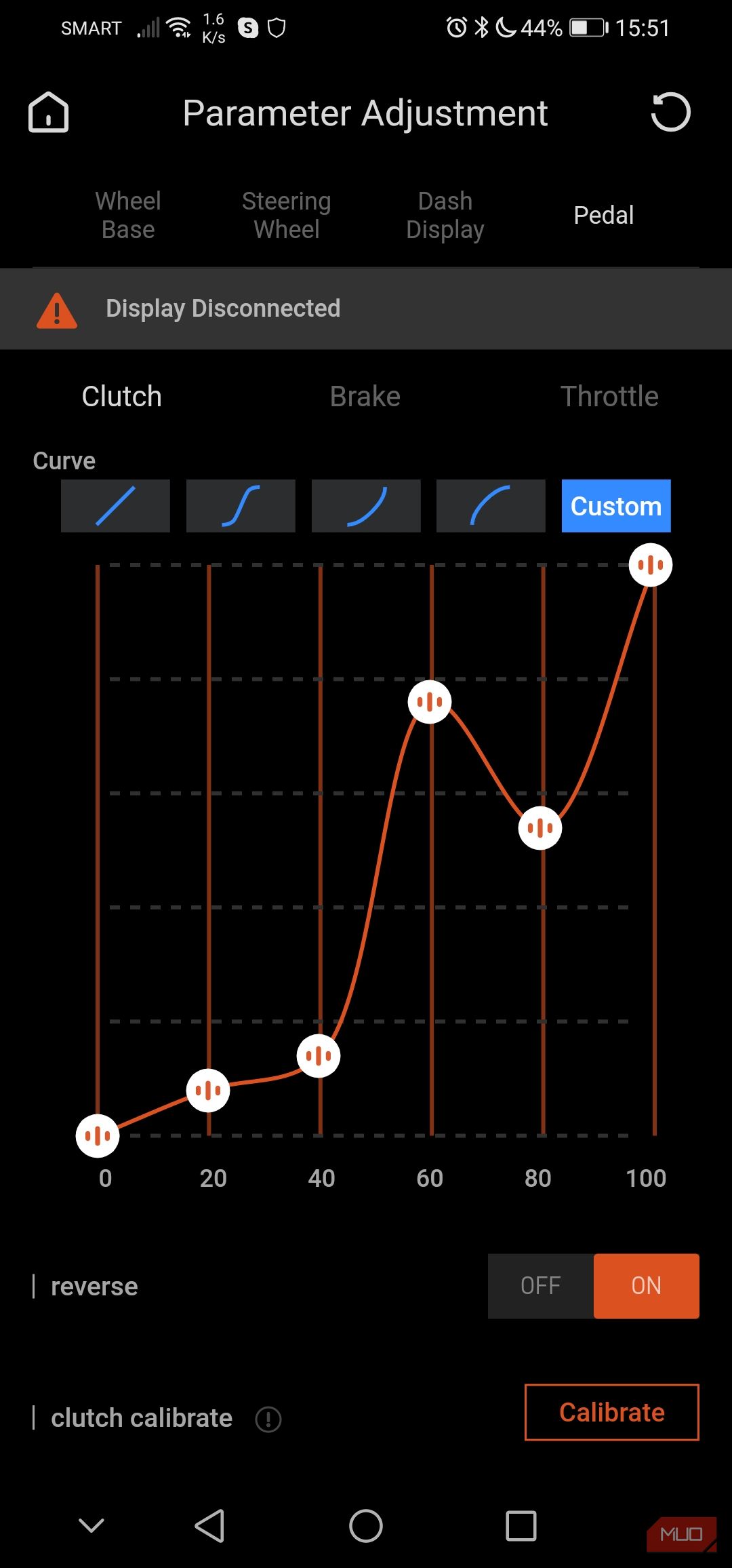Select the linear curve preset
The width and height of the screenshot is (732, 1568).
pos(115,505)
